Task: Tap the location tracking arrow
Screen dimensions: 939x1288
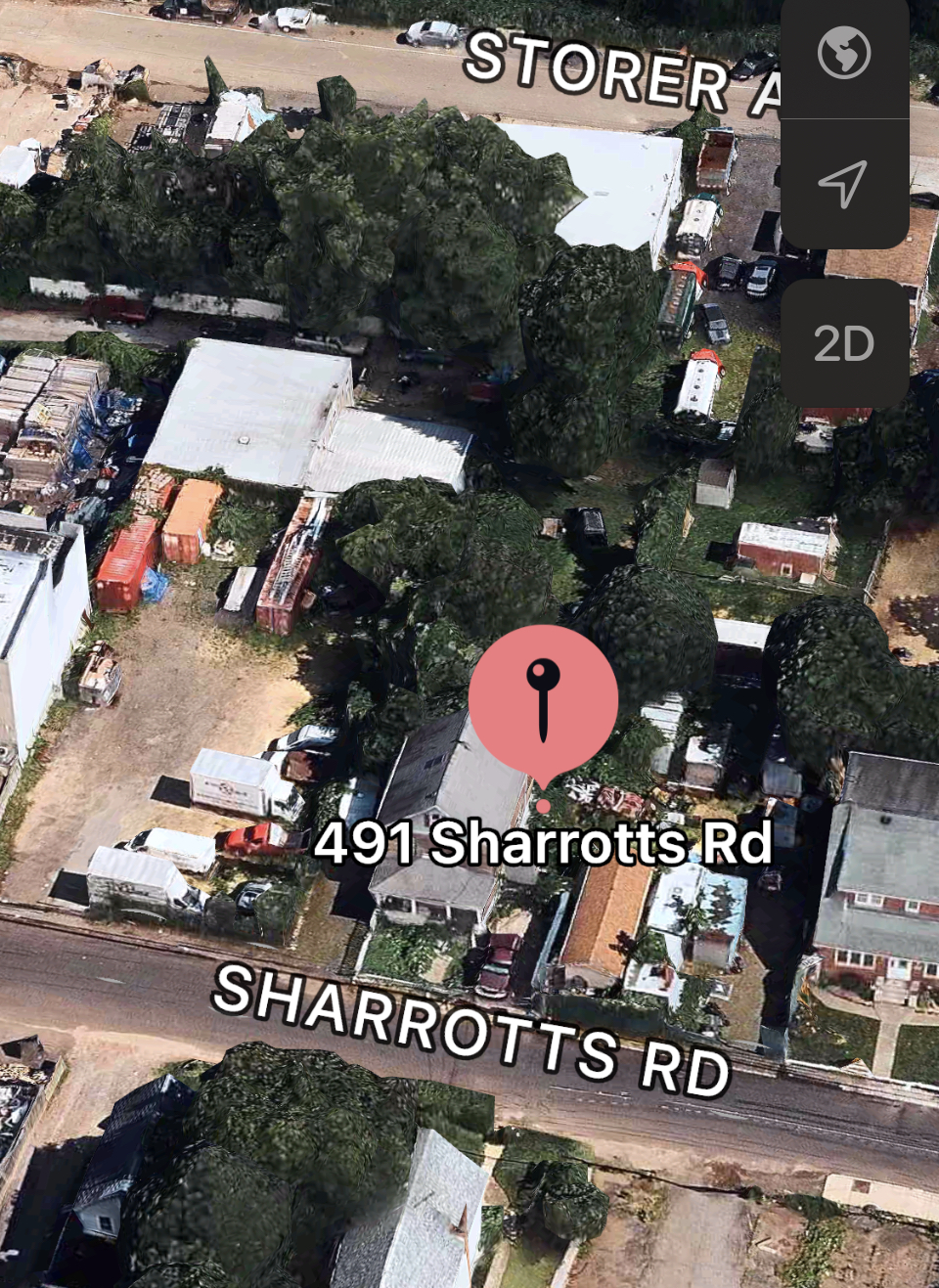Action: [x=843, y=184]
